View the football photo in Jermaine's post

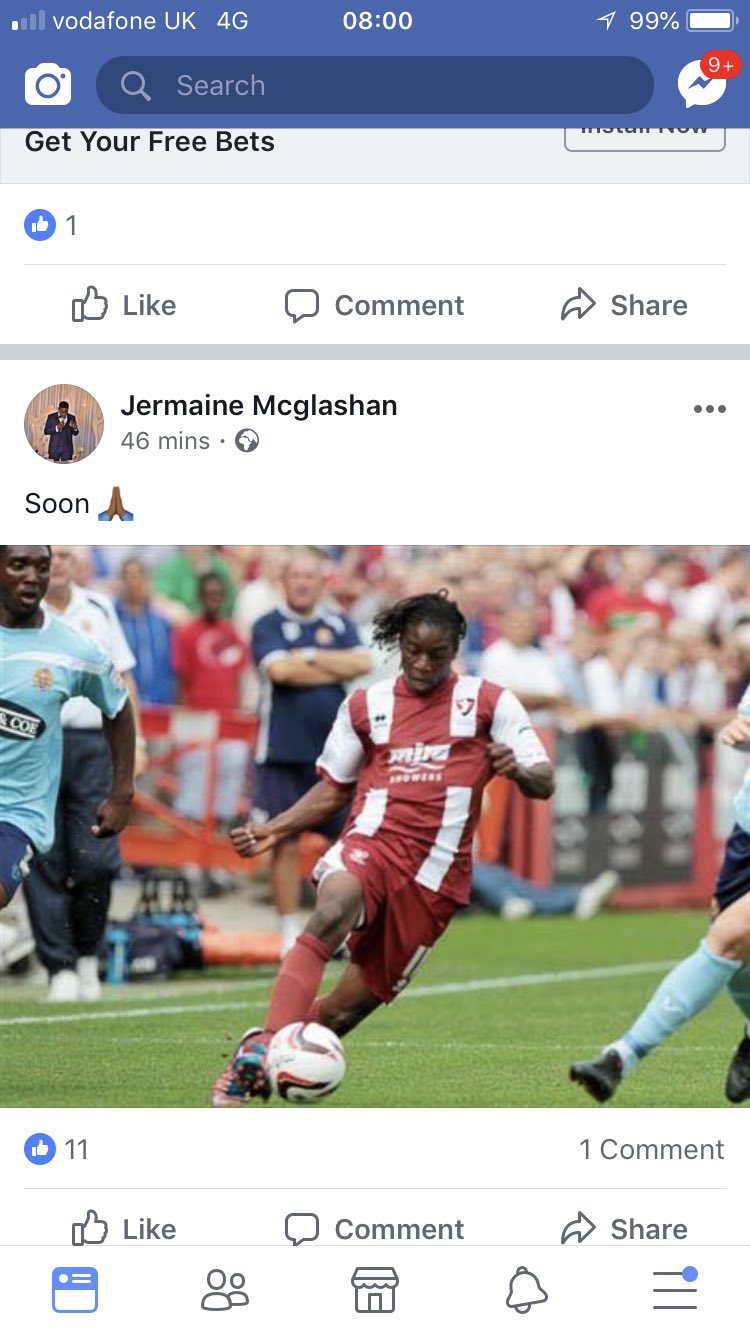375,826
